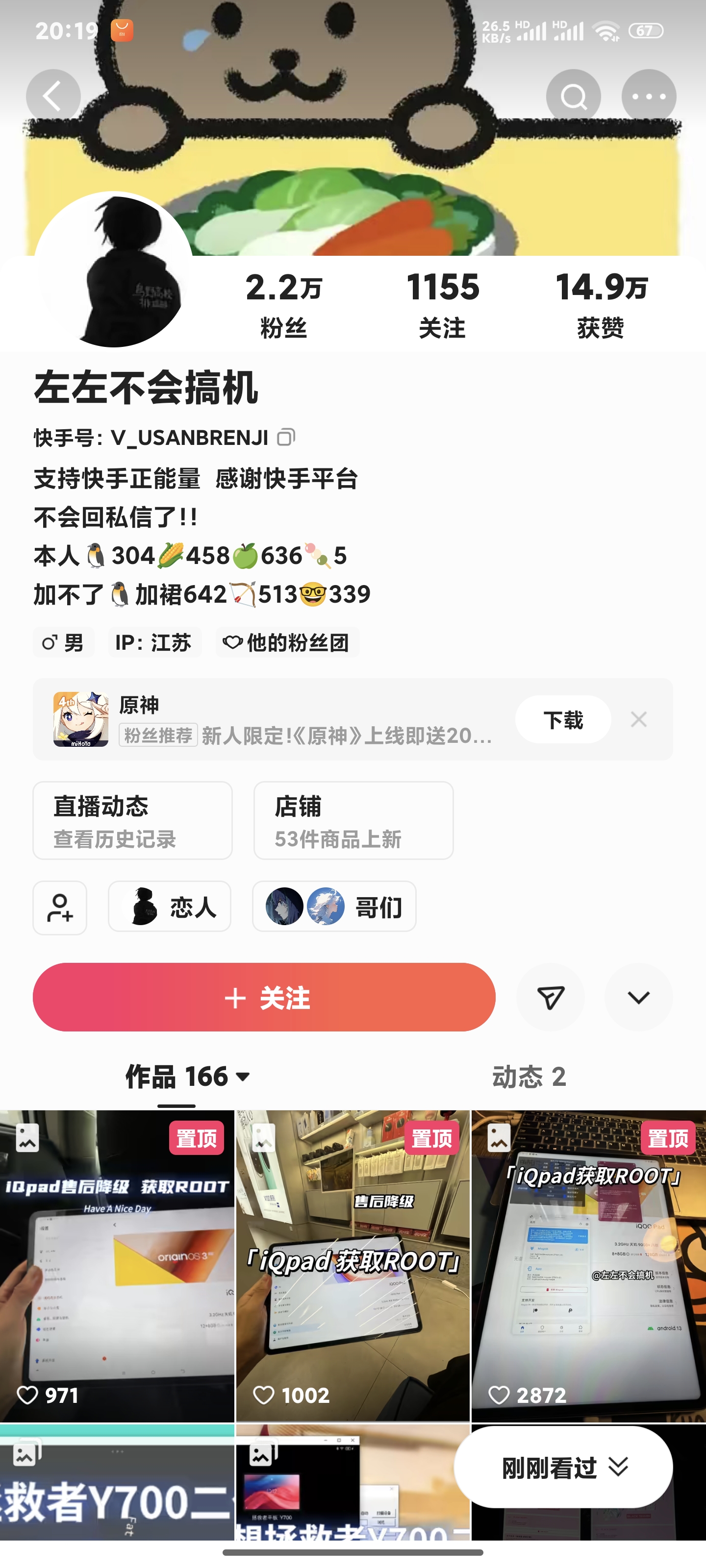Screen dimensions: 706x1568
Task: Dismiss the 原神 promotion banner
Action: [638, 719]
